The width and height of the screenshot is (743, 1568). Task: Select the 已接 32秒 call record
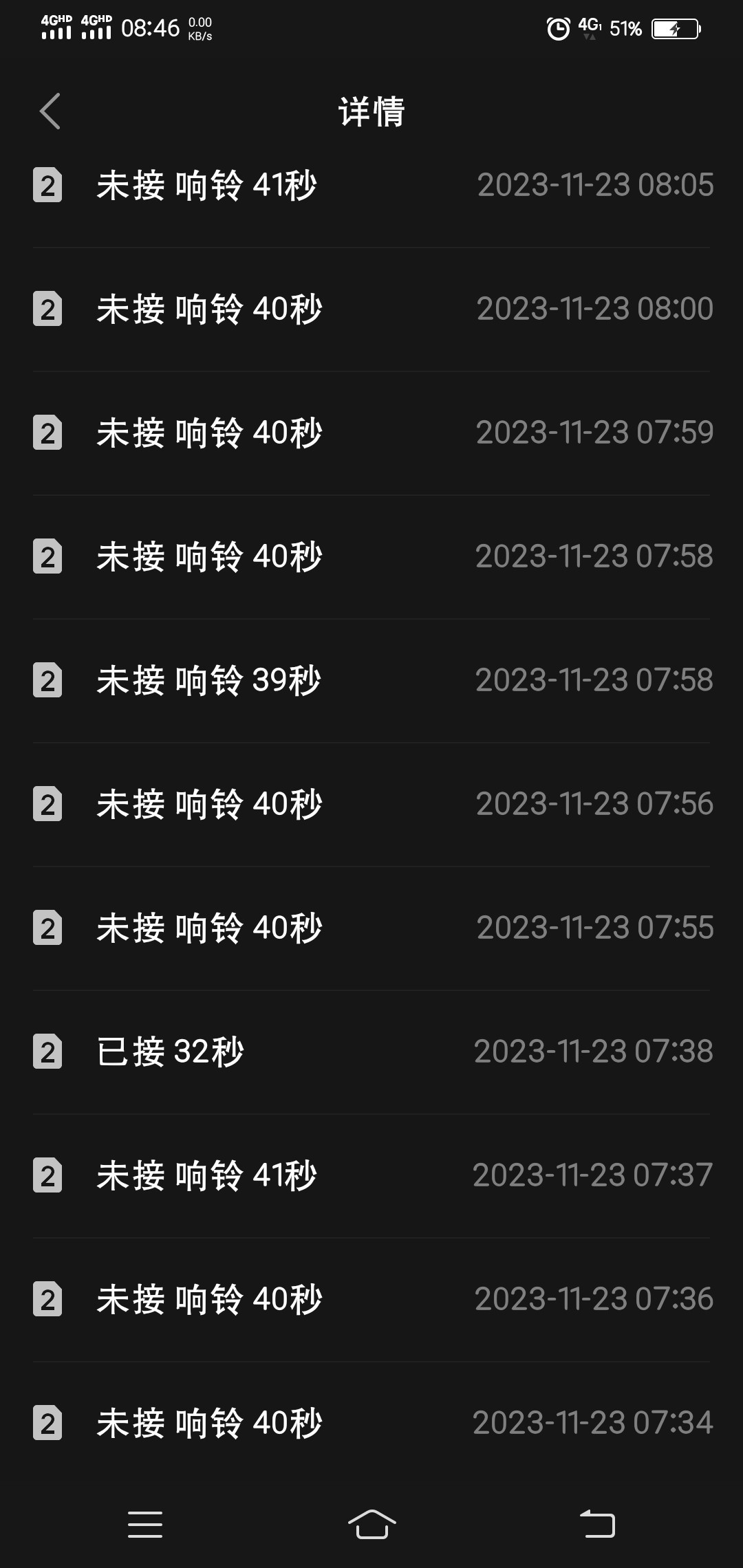tap(371, 1052)
